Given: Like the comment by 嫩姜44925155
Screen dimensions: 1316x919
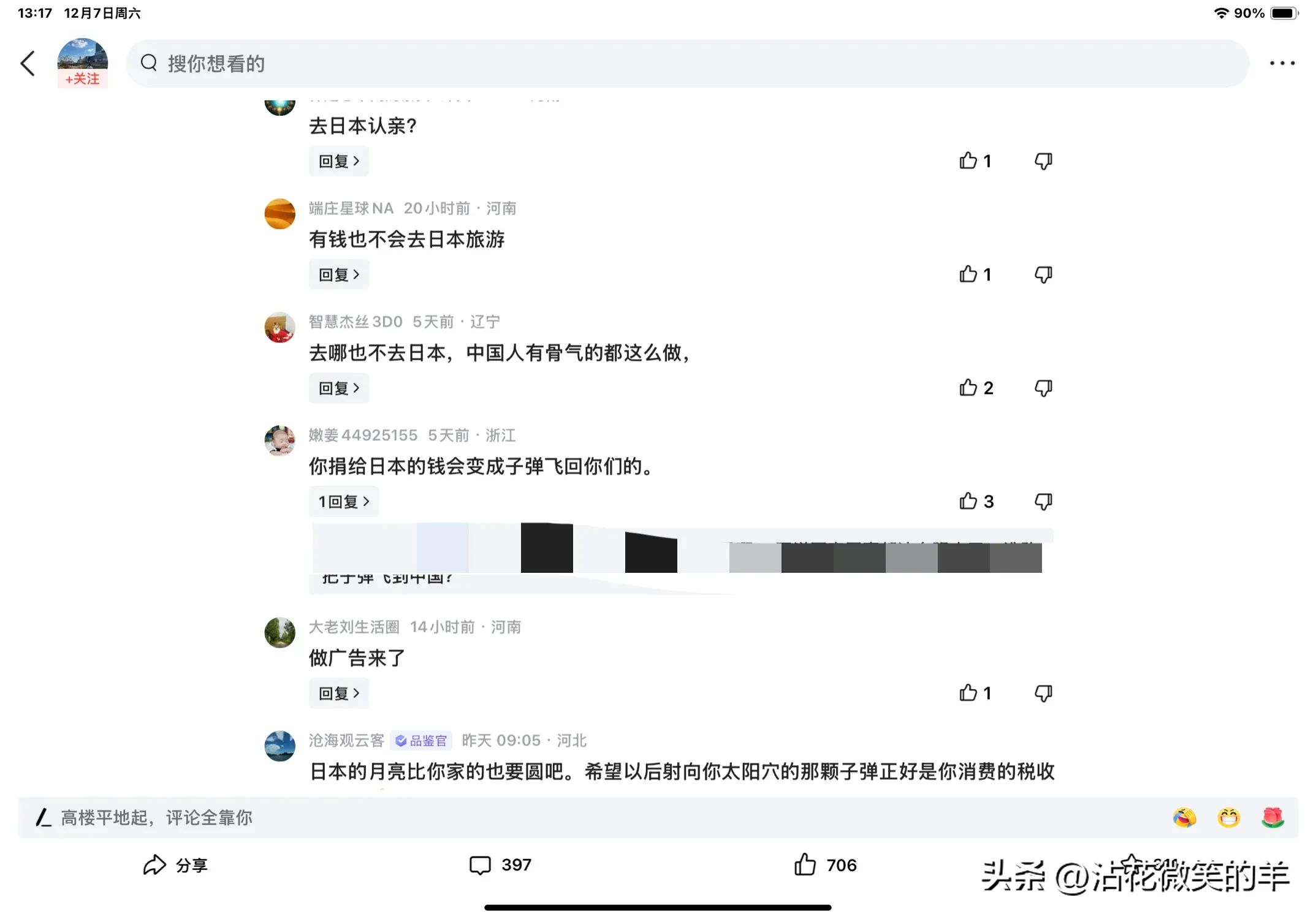Looking at the screenshot, I should [x=968, y=501].
